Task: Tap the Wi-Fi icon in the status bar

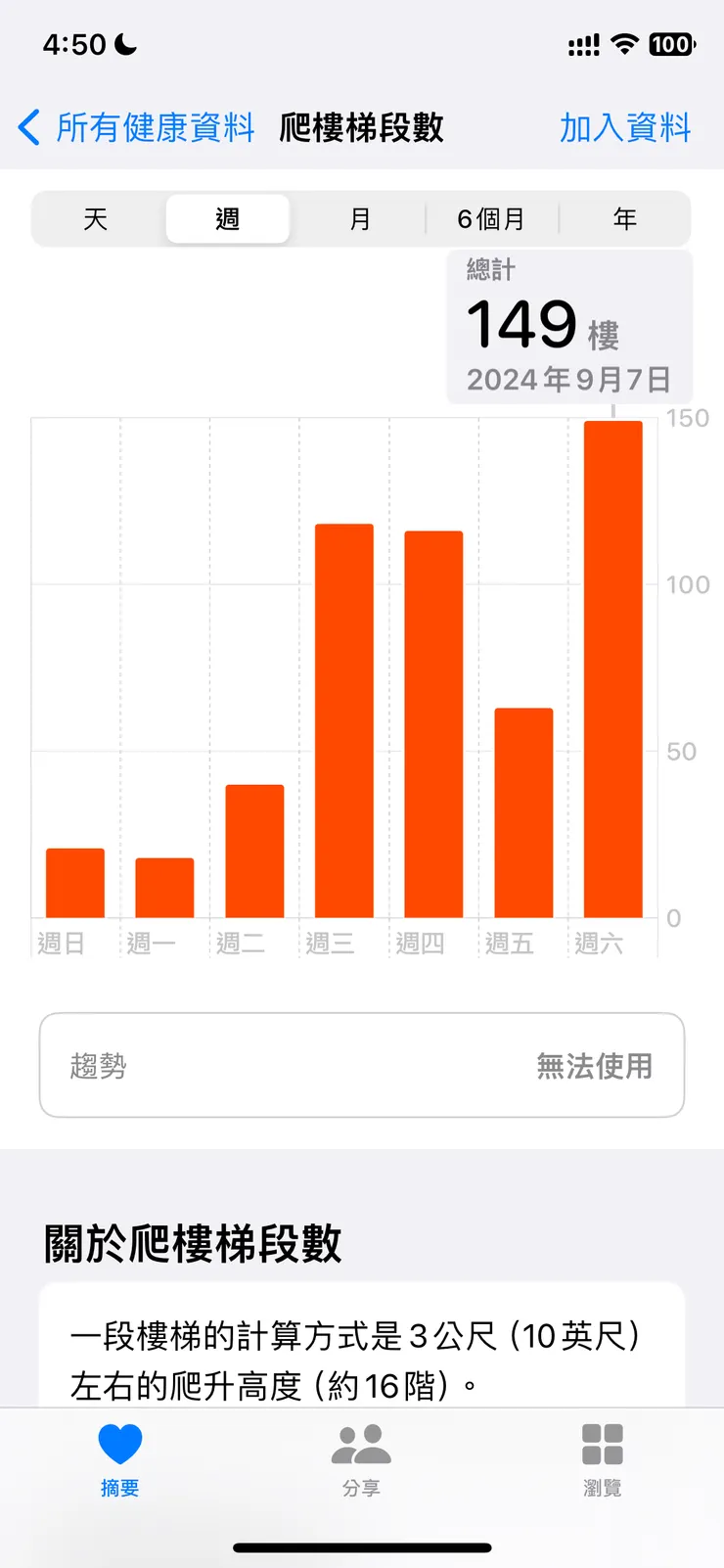Action: pyautogui.click(x=626, y=44)
